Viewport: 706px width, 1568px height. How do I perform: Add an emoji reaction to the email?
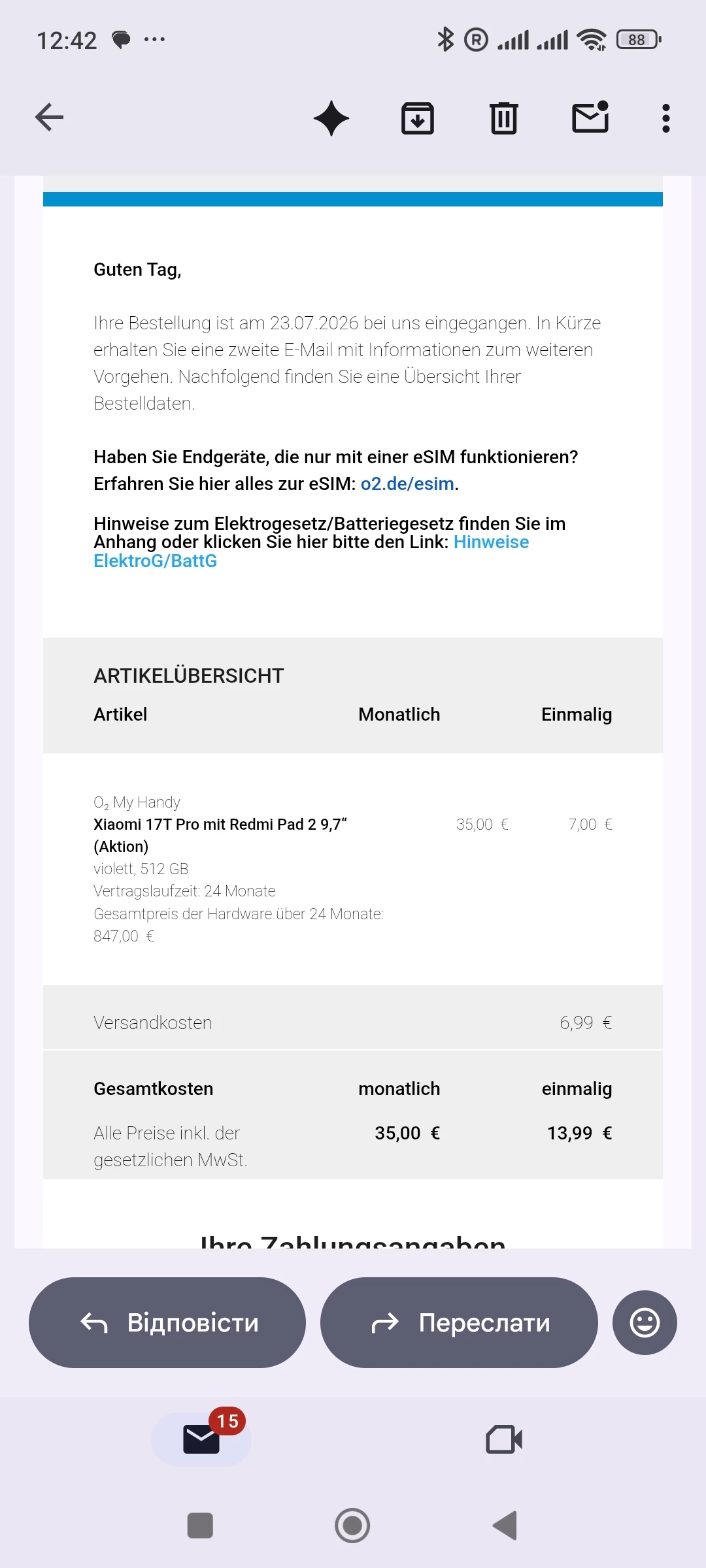pos(645,1322)
